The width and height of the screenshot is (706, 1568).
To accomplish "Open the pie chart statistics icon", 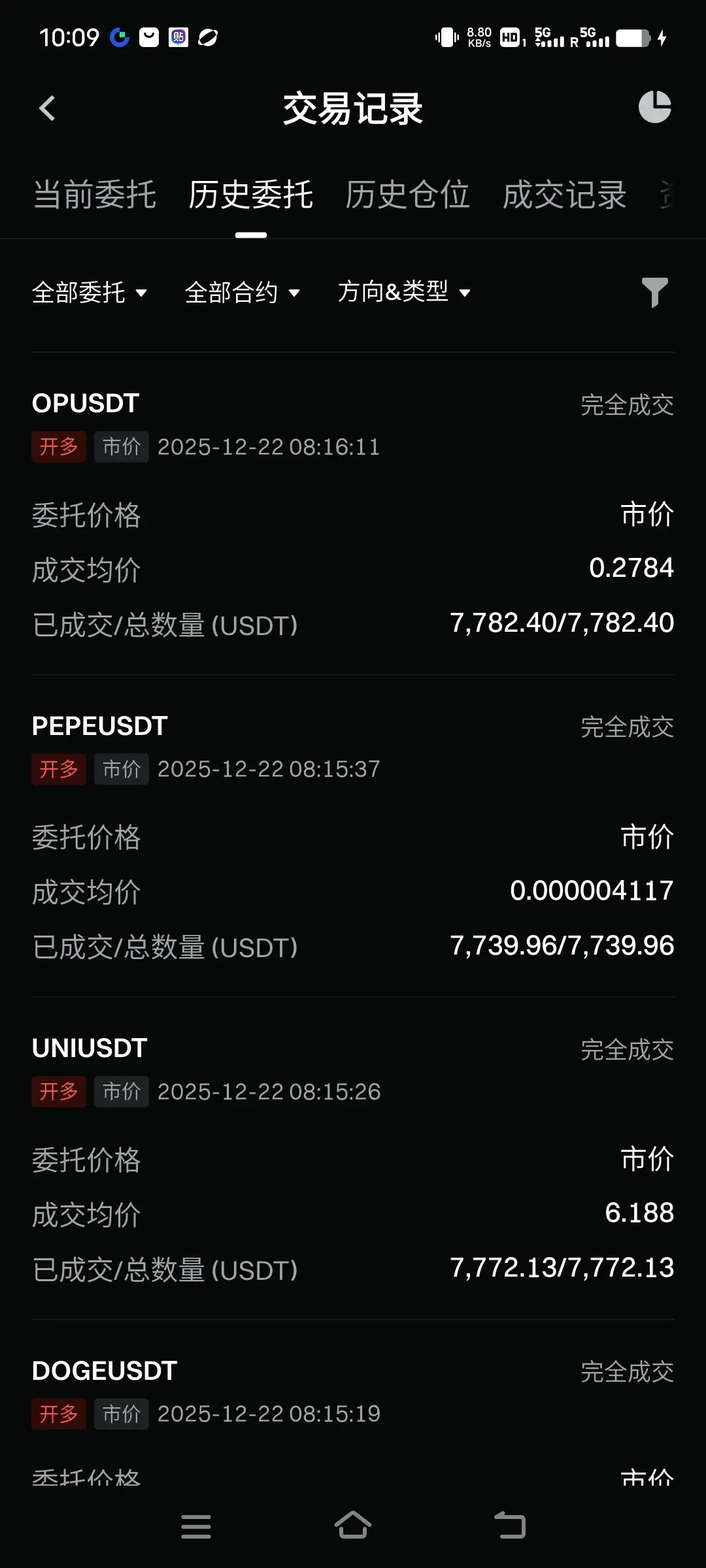I will [x=654, y=107].
